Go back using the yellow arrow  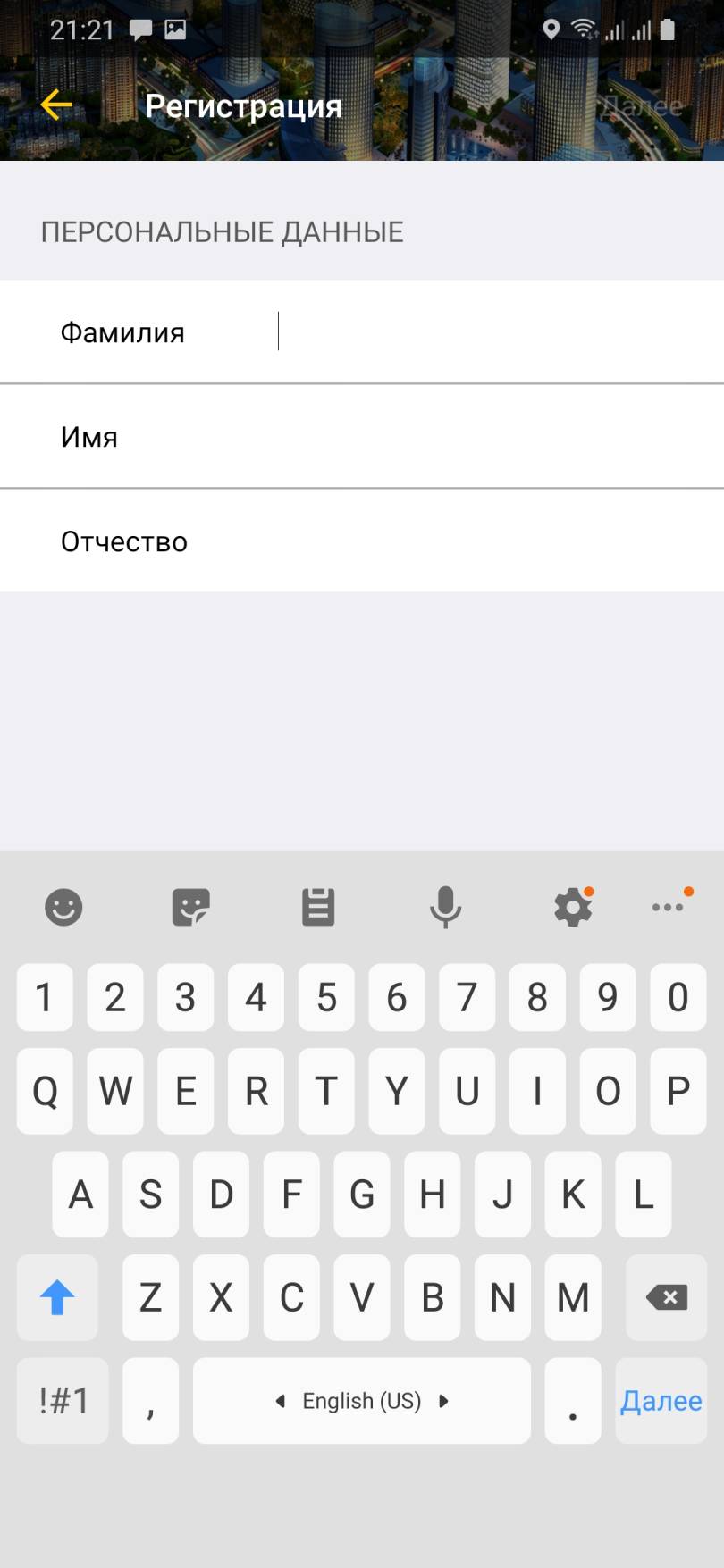pyautogui.click(x=56, y=105)
